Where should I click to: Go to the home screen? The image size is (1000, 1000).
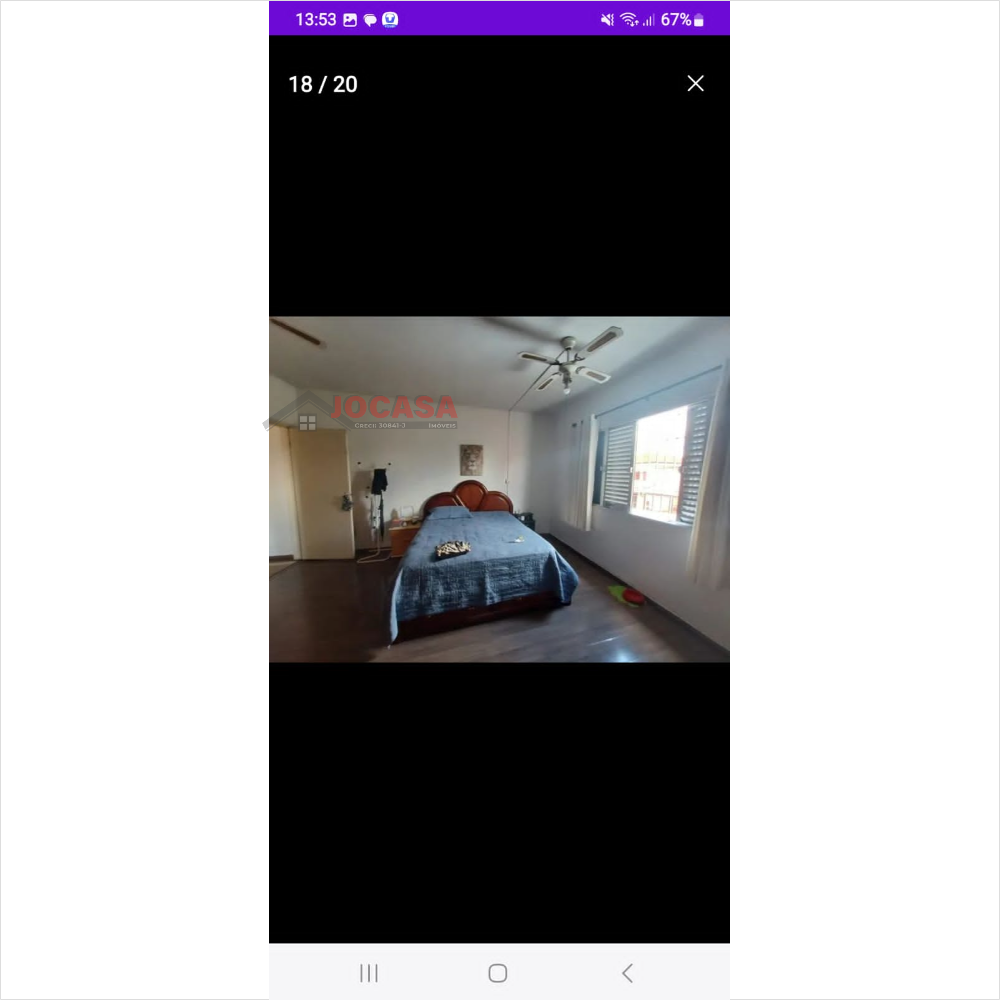498,973
